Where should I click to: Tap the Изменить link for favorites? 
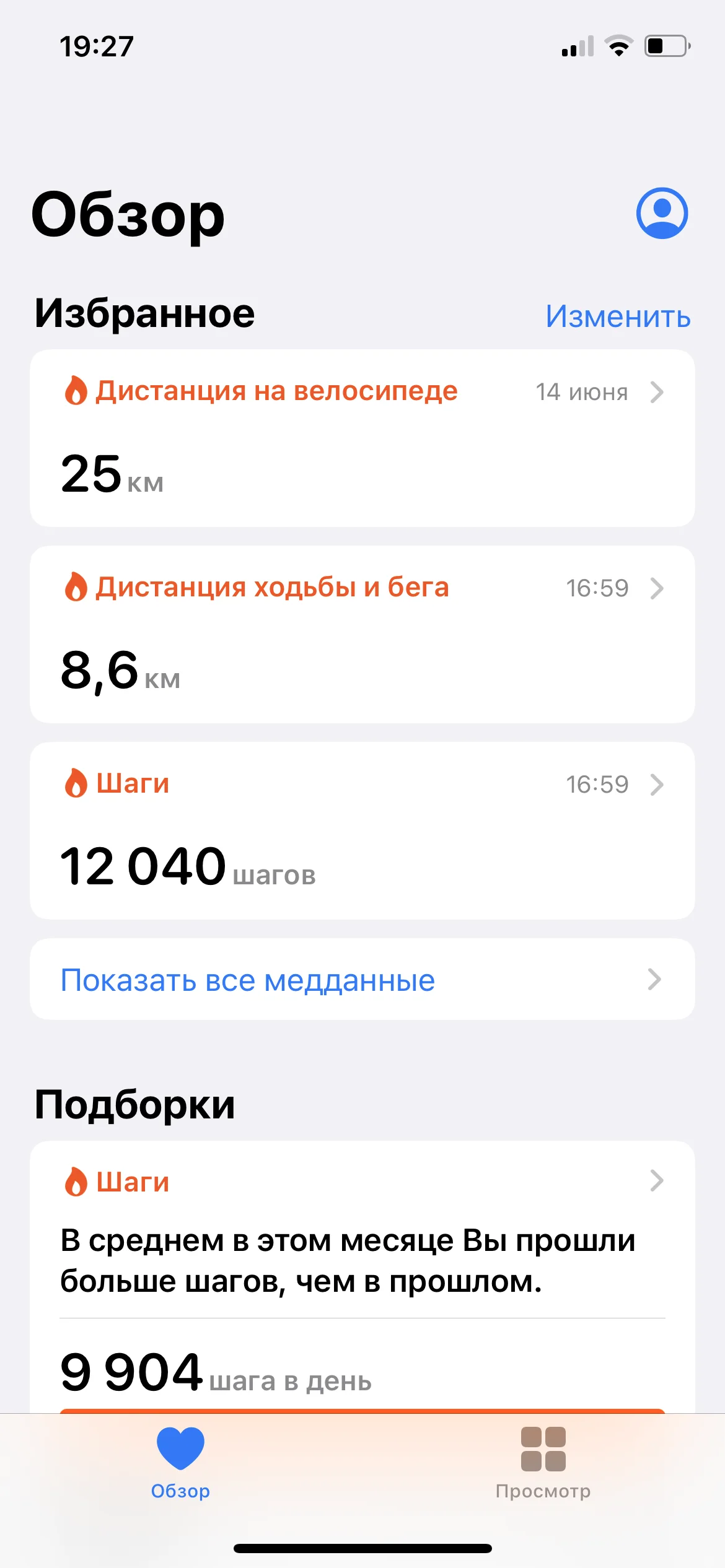click(x=618, y=316)
